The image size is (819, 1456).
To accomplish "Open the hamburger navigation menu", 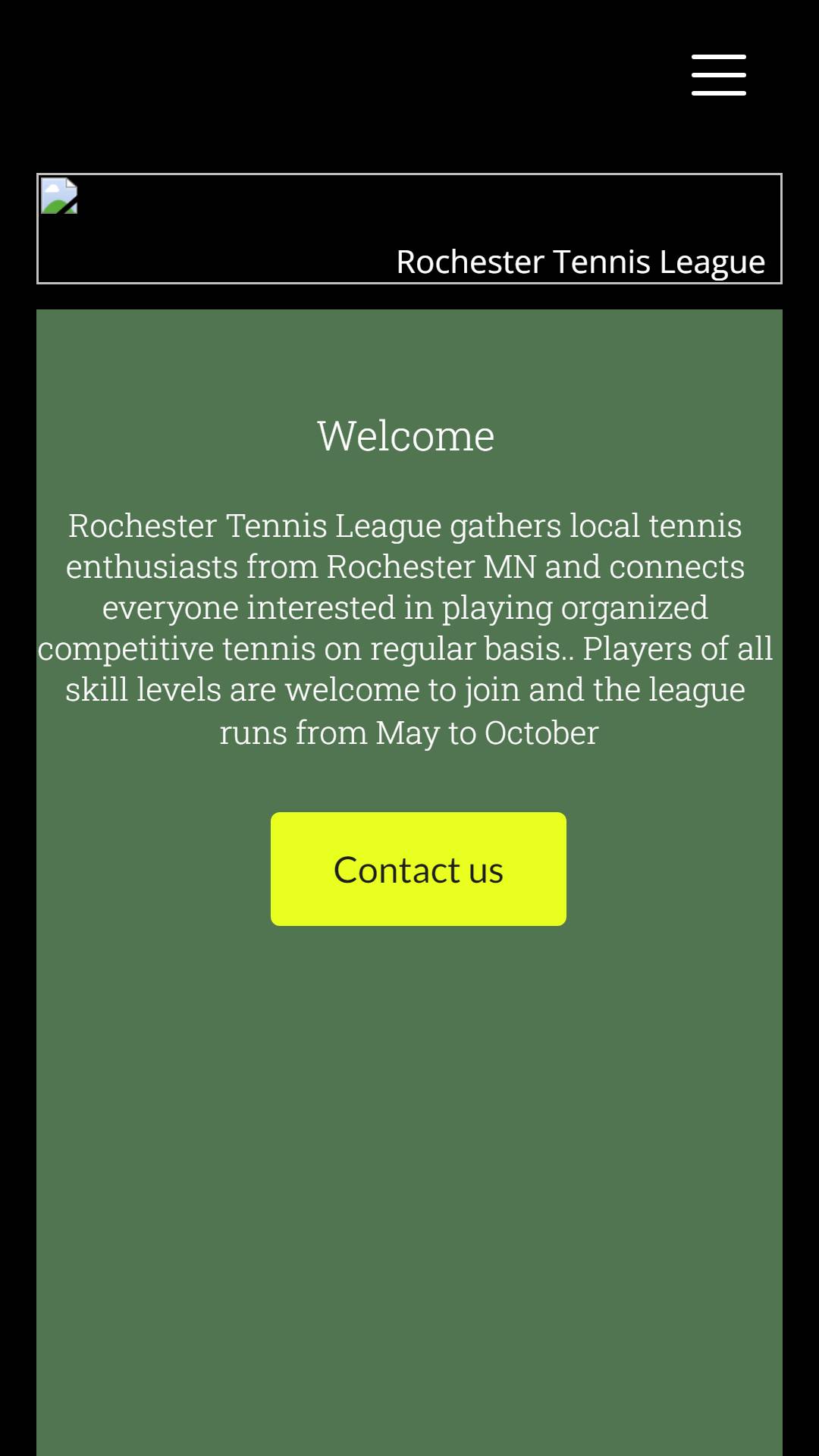I will [x=718, y=75].
